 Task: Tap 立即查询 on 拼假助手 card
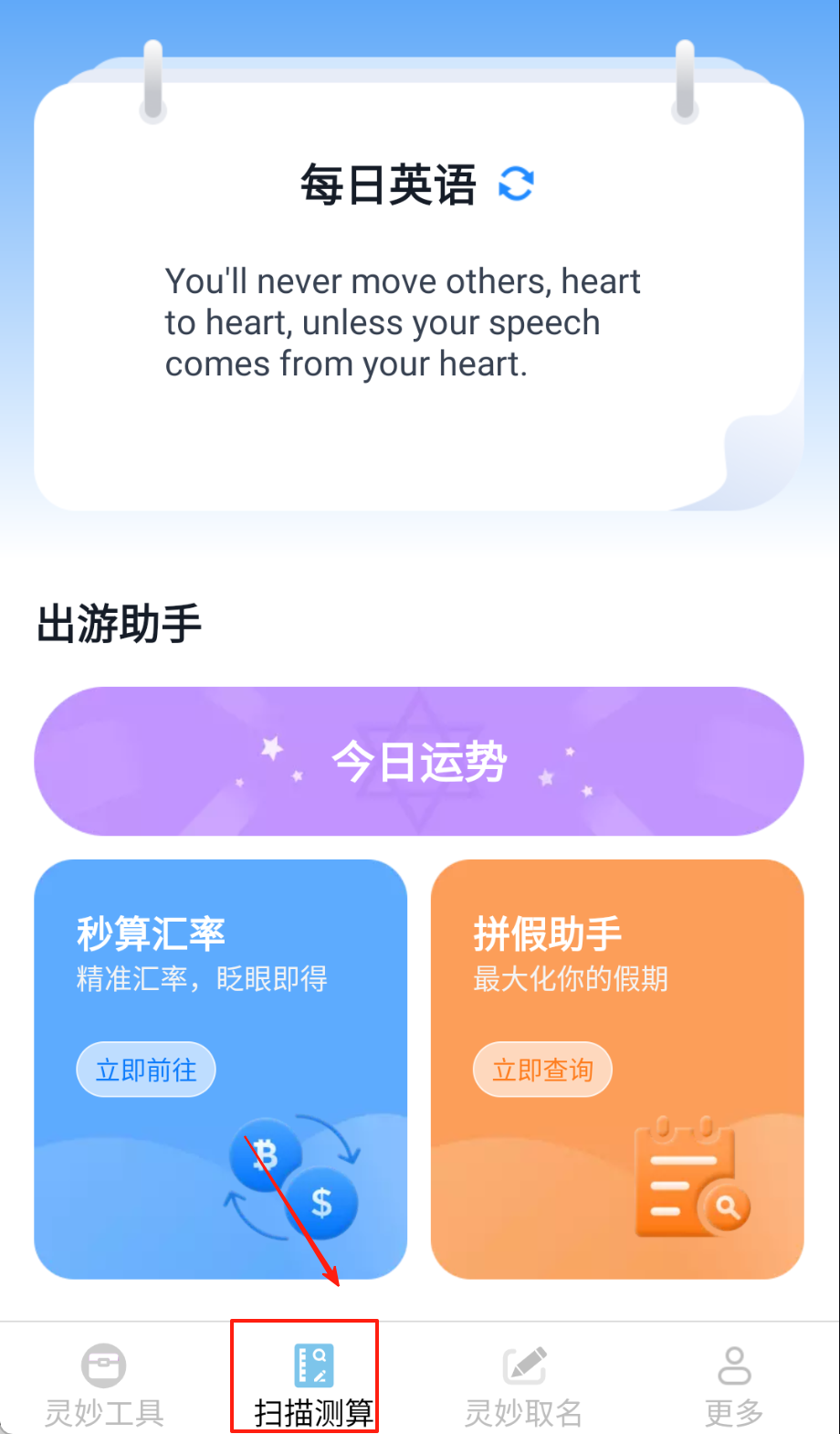point(542,1070)
